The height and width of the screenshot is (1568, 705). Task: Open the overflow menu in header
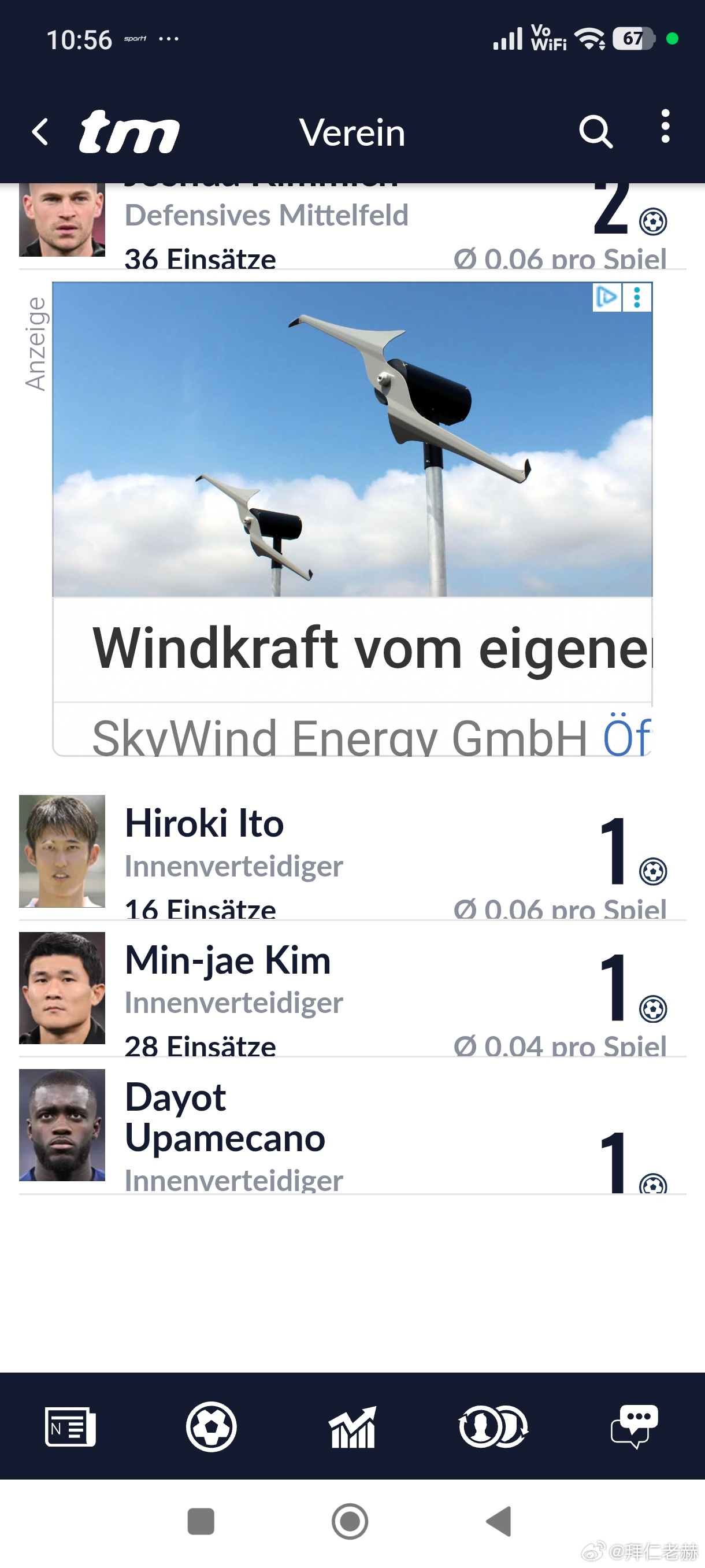666,127
